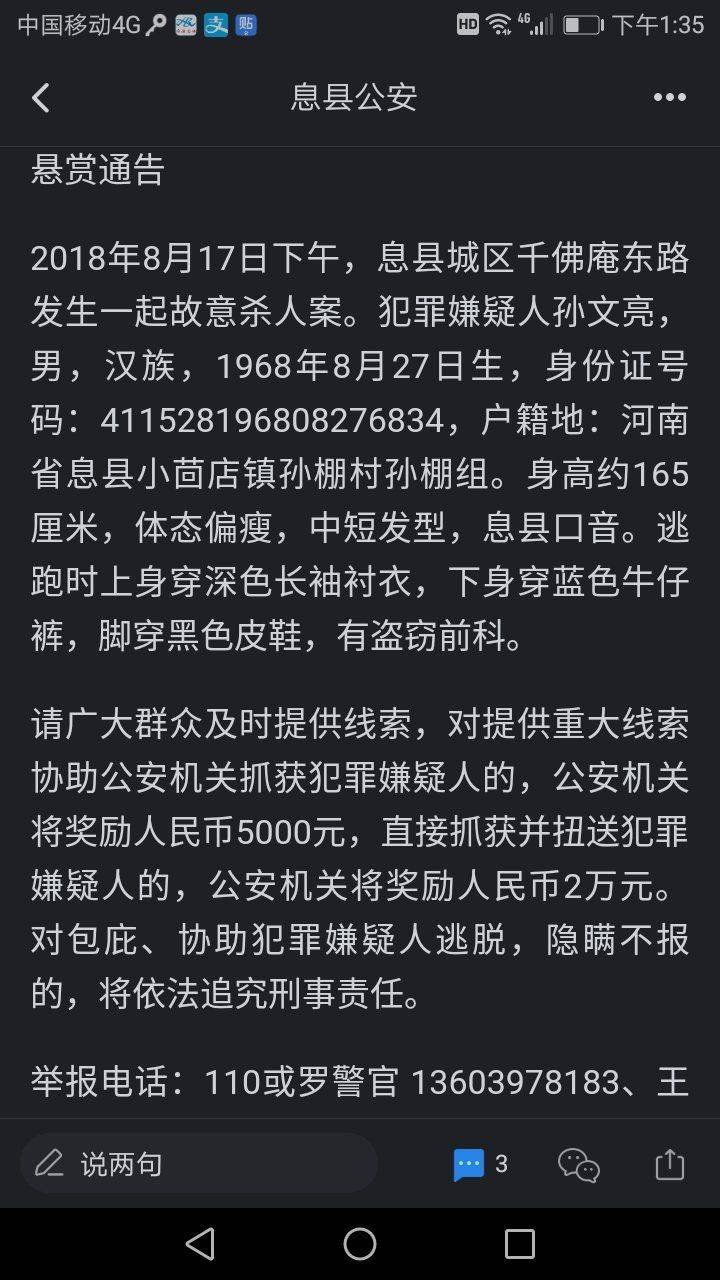
Task: Open the recent apps overview
Action: (519, 1243)
